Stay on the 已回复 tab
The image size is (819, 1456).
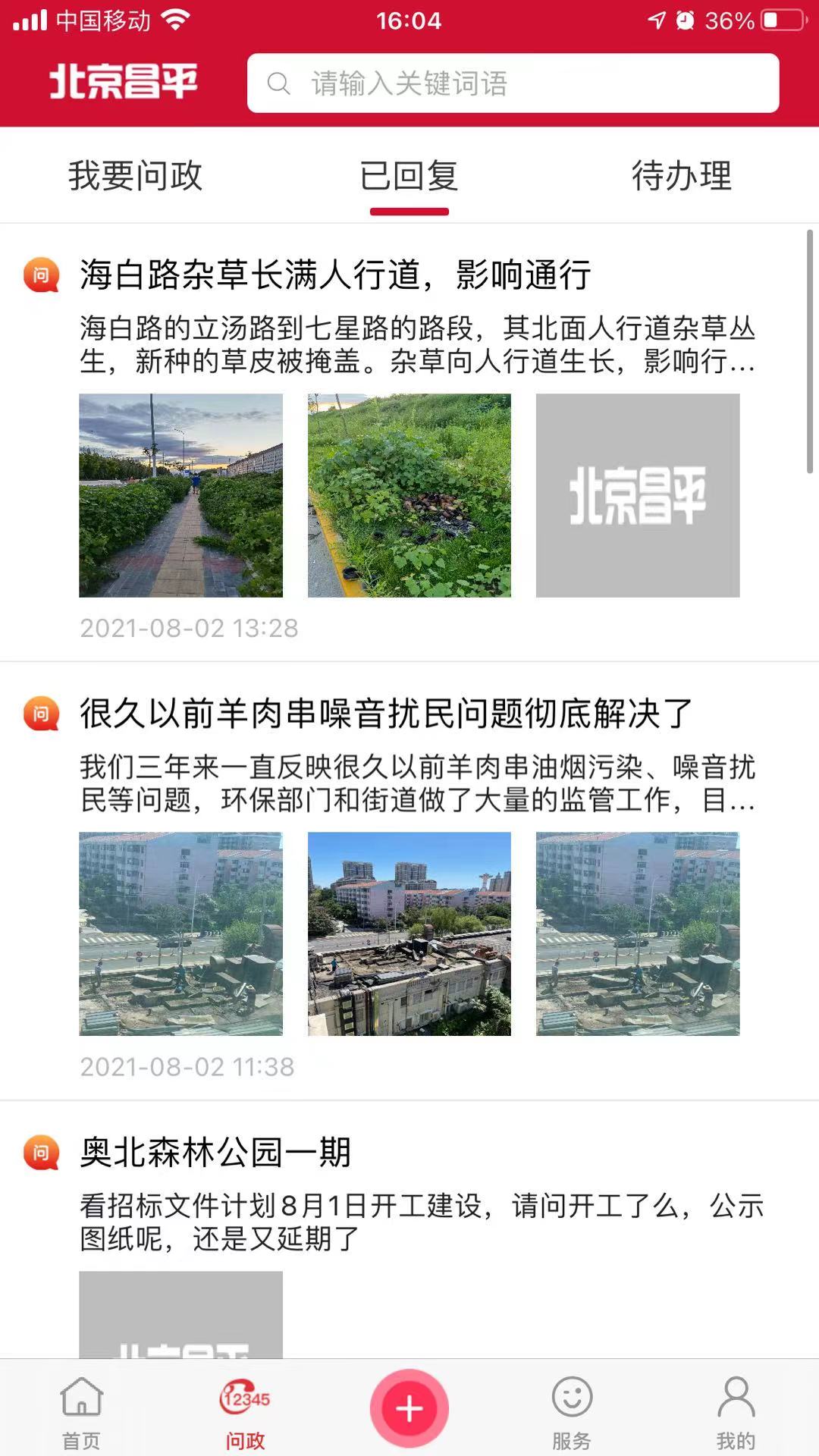pos(409,176)
